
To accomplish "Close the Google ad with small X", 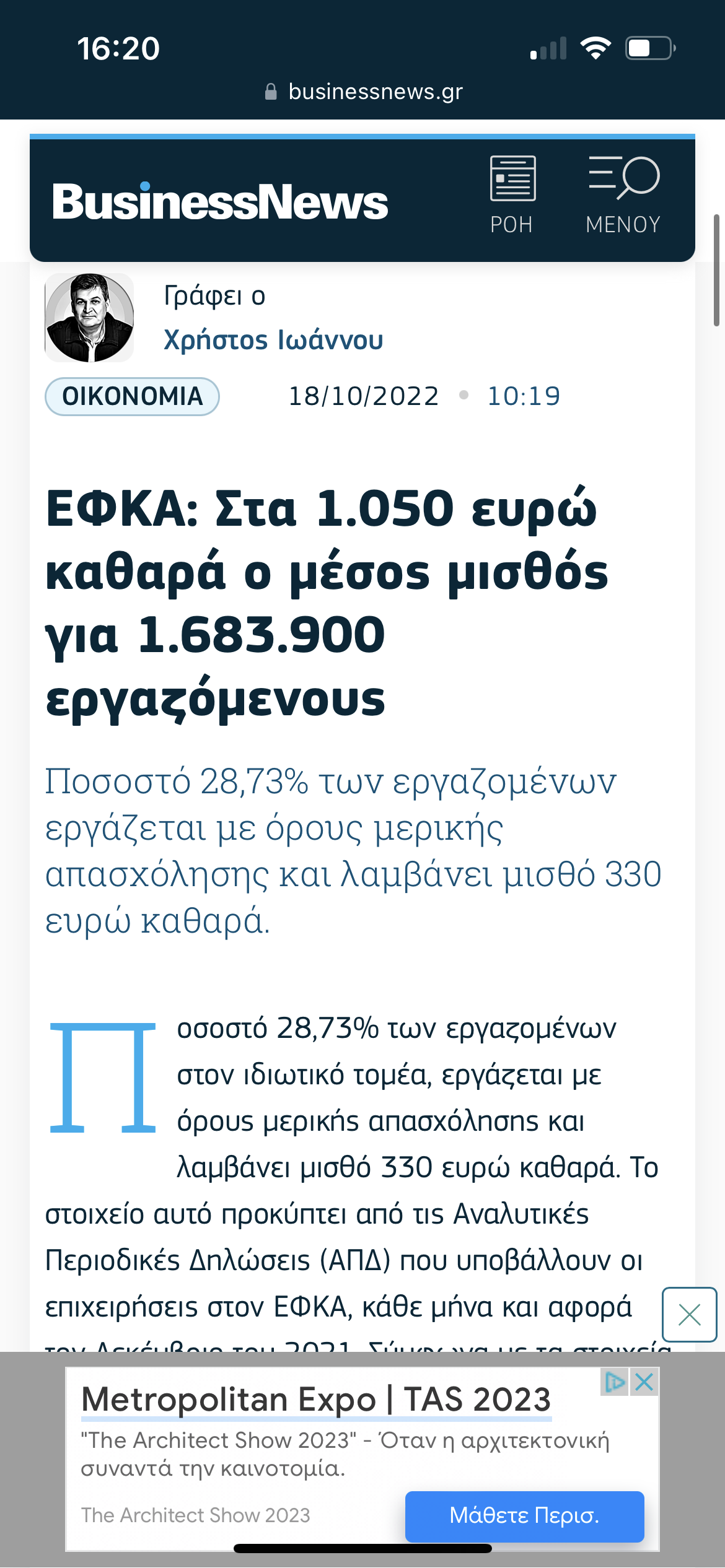I will [x=644, y=1382].
